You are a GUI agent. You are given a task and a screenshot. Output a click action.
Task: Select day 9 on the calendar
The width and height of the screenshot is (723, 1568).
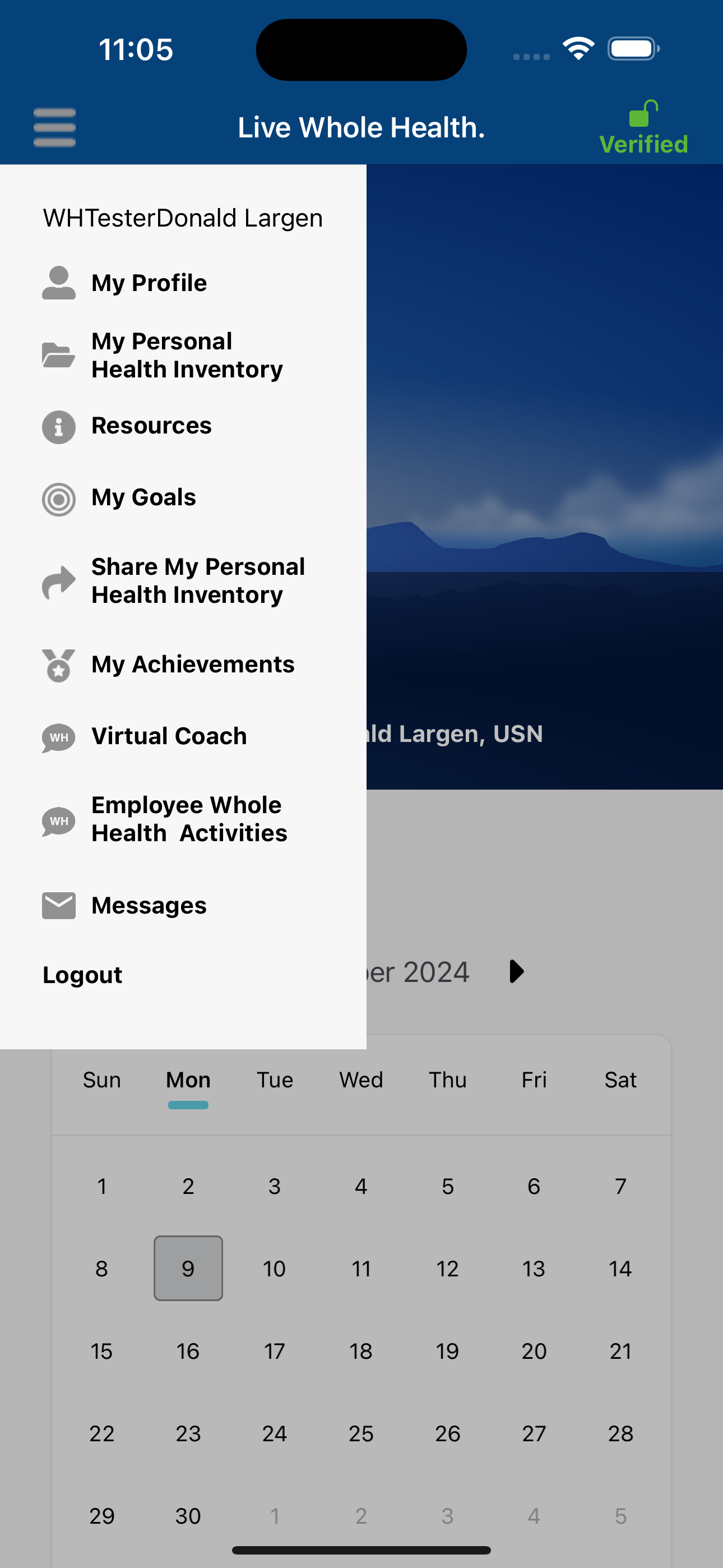tap(188, 1269)
